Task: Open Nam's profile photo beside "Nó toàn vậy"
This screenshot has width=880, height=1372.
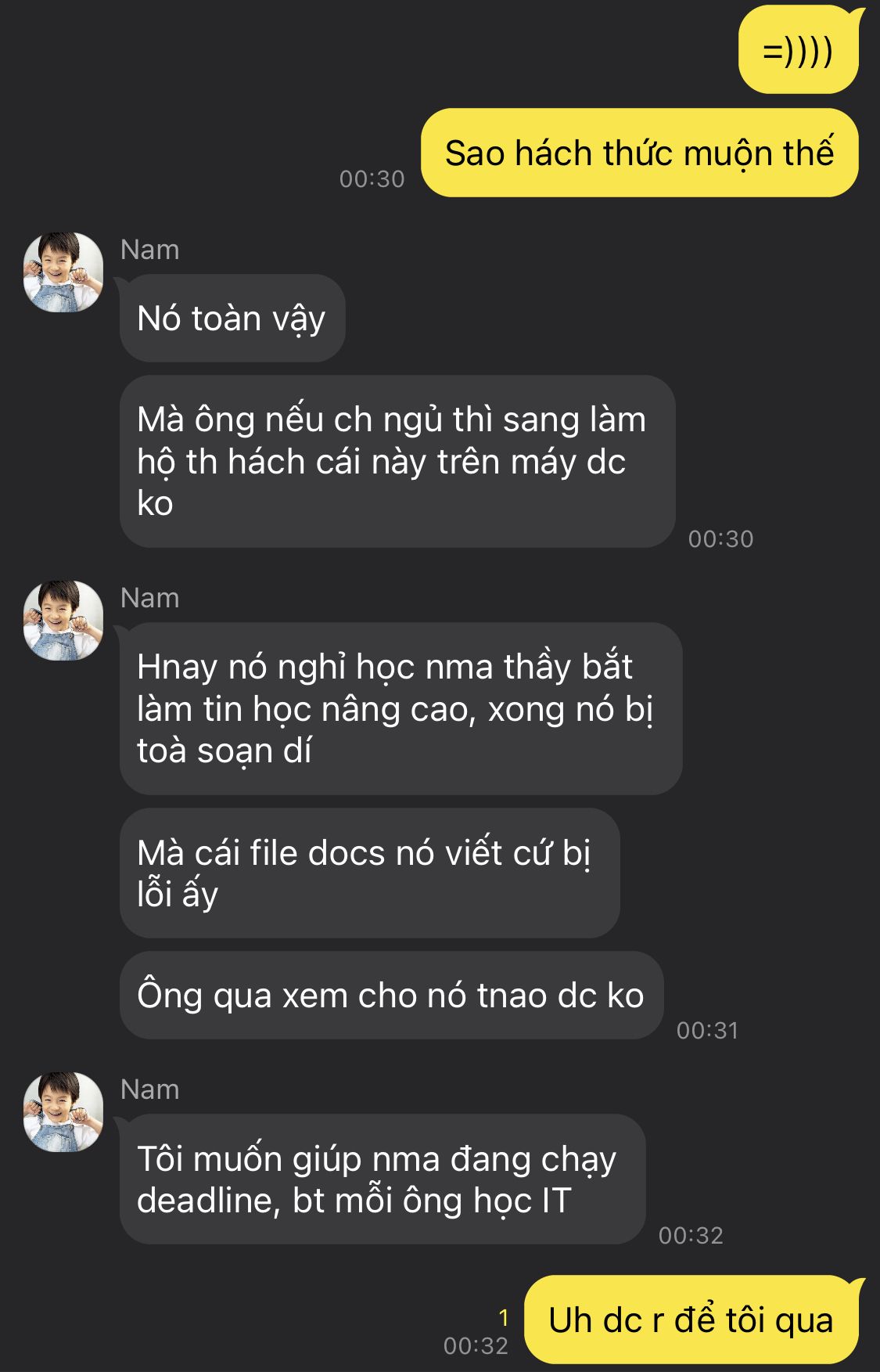Action: pos(63,272)
